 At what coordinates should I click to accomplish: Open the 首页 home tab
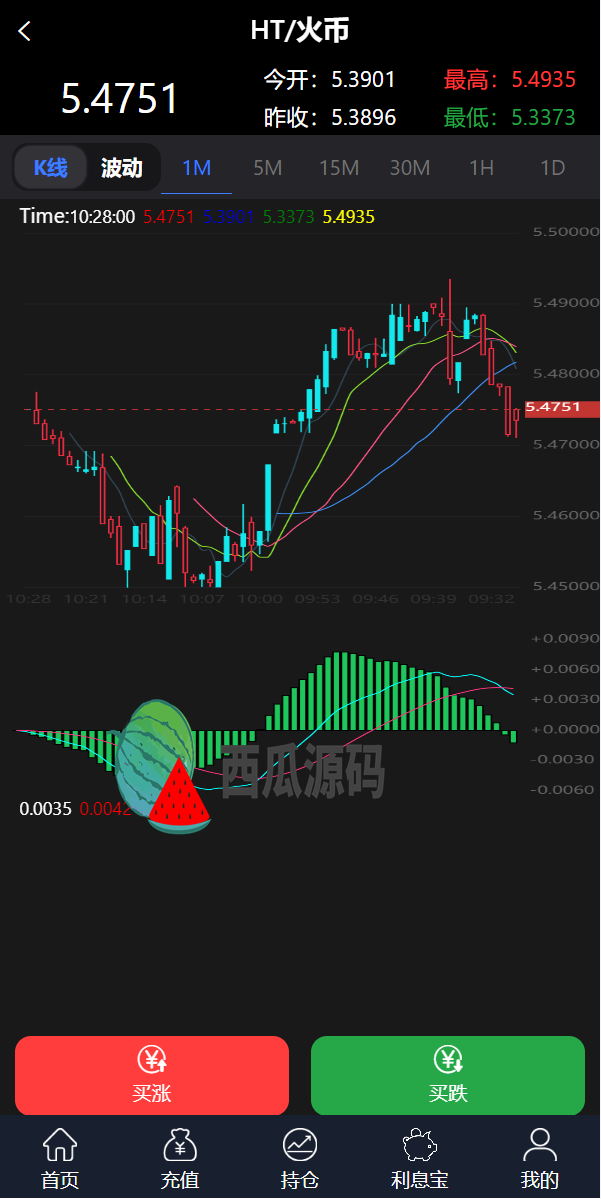pyautogui.click(x=60, y=1158)
